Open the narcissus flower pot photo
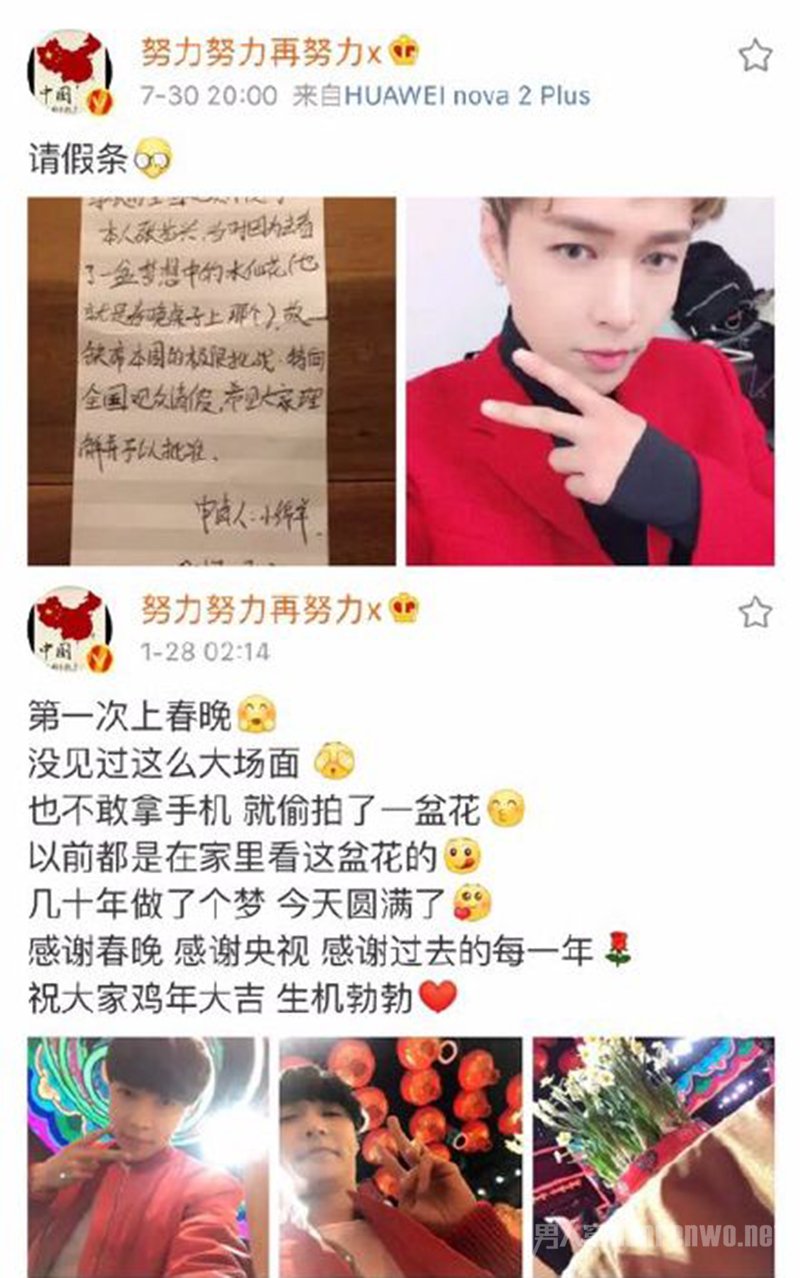 click(x=652, y=1155)
